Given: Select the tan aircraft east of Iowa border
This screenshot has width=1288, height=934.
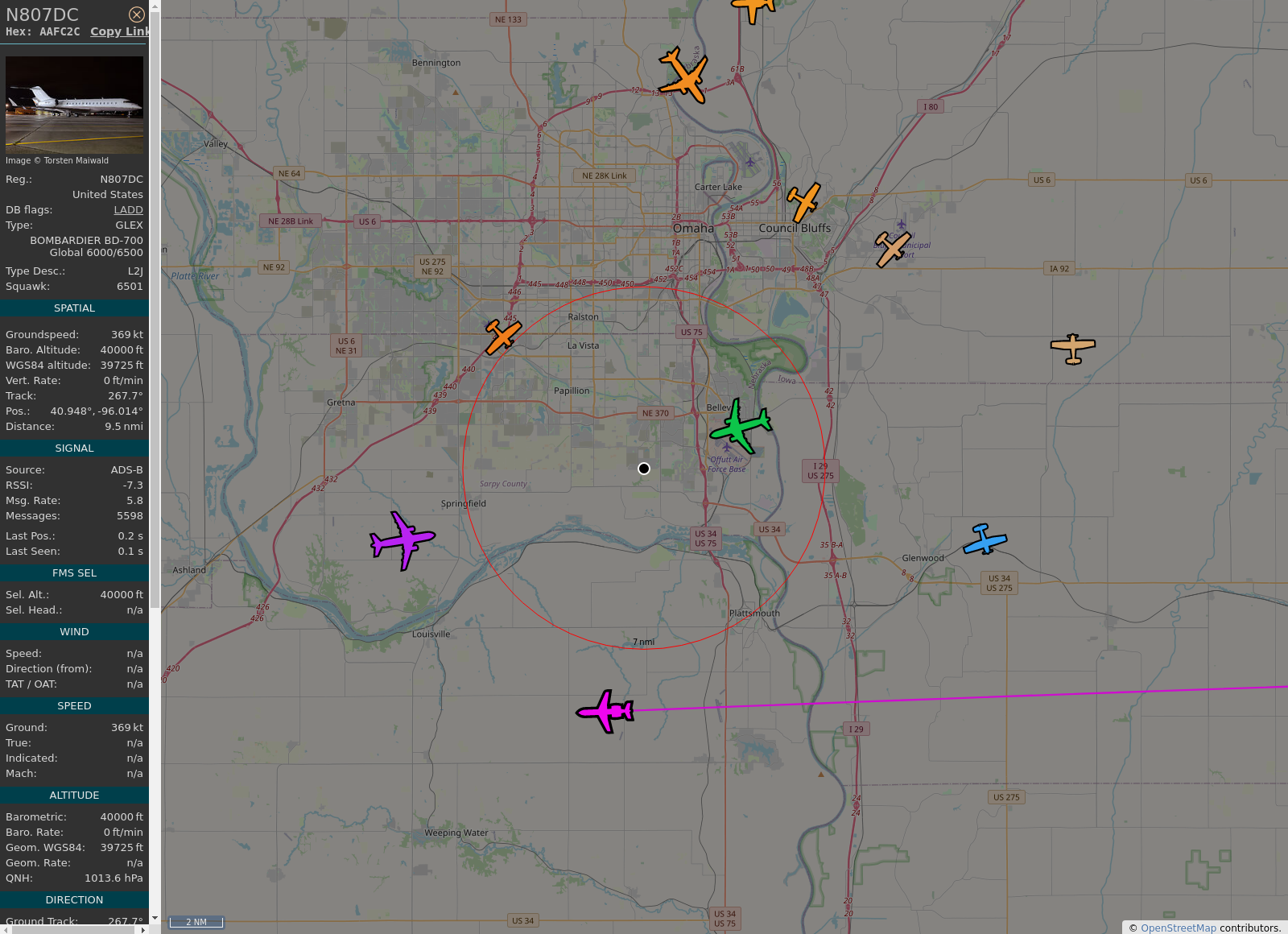Looking at the screenshot, I should (x=1072, y=348).
